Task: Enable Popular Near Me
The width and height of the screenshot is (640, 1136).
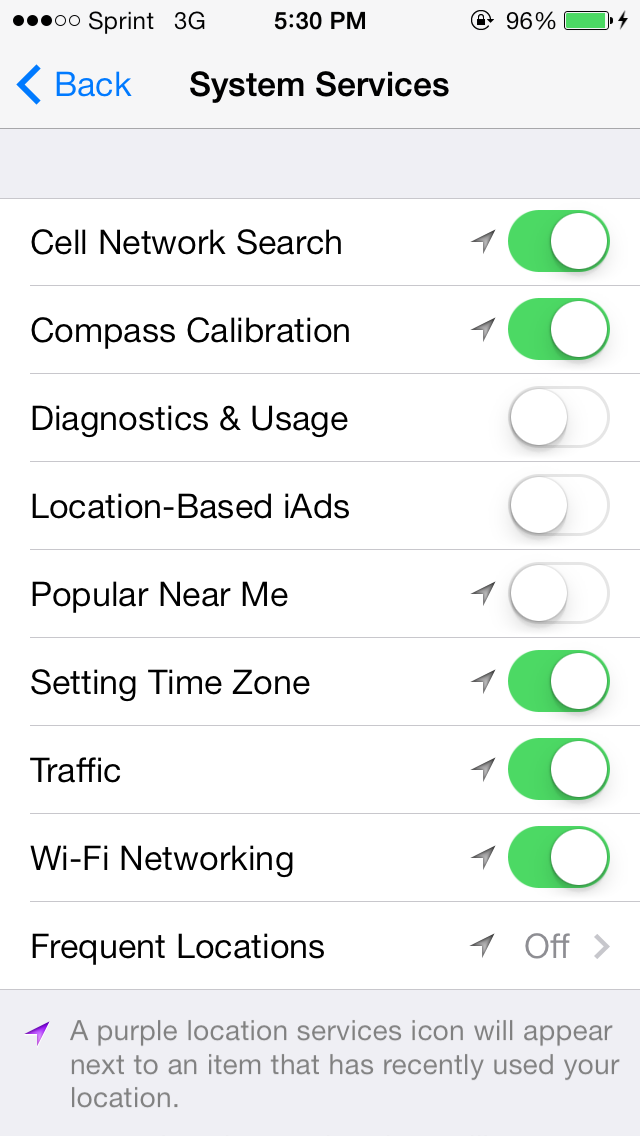Action: tap(558, 594)
